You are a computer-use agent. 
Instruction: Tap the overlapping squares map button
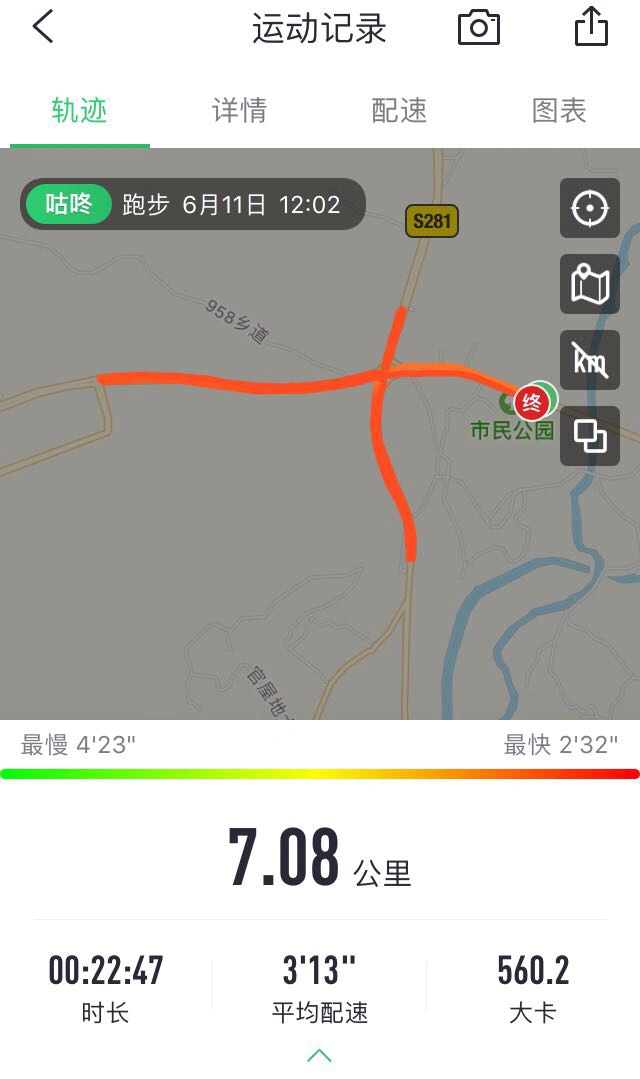tap(590, 436)
